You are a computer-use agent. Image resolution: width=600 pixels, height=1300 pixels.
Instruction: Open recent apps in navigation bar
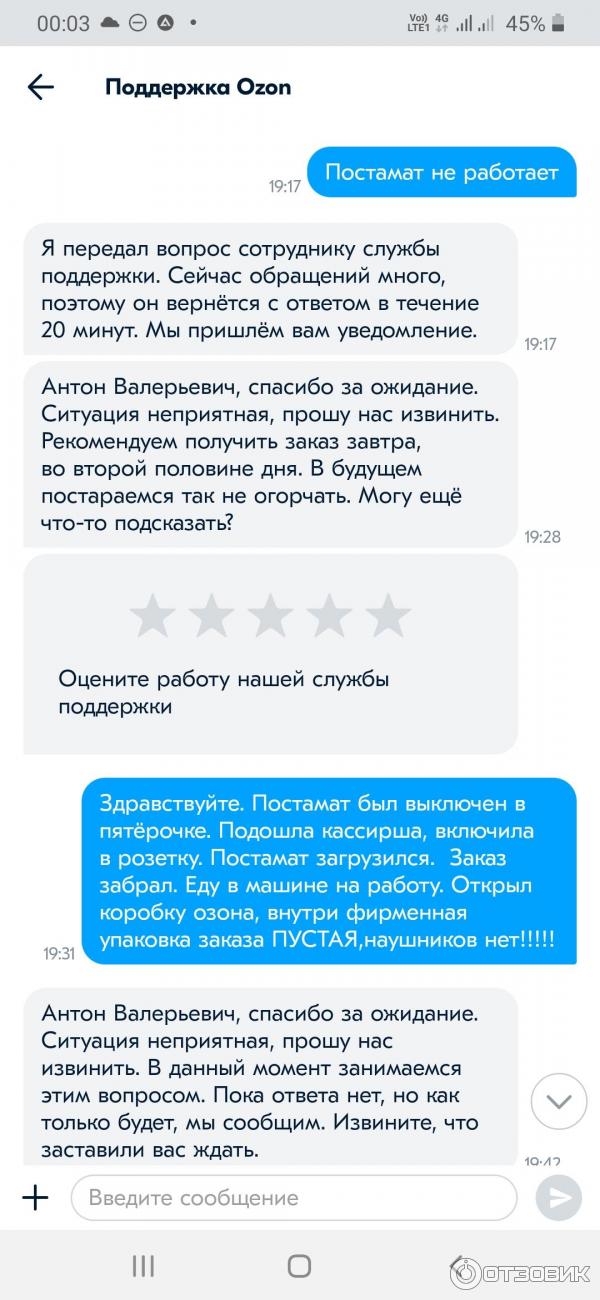tap(143, 1266)
